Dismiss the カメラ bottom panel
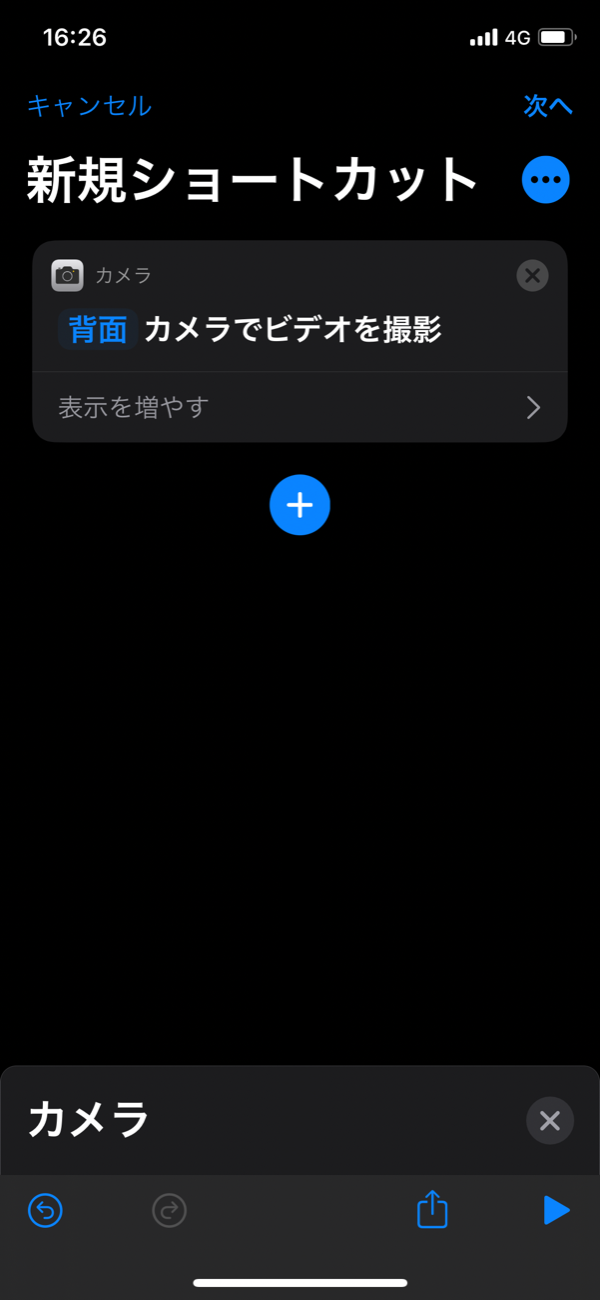600x1300 pixels. coord(550,1120)
